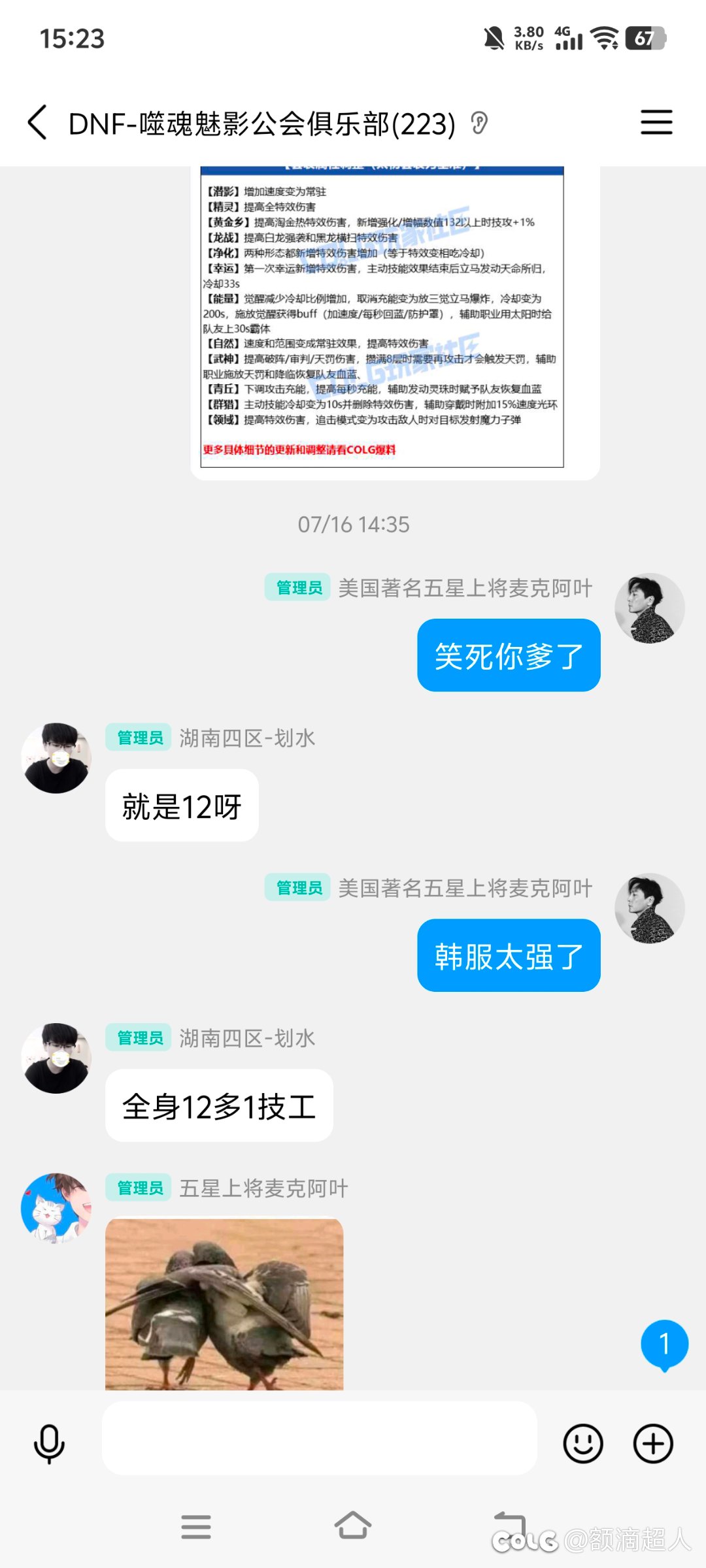Go back from the DNF group chat
The image size is (706, 1568).
[37, 122]
